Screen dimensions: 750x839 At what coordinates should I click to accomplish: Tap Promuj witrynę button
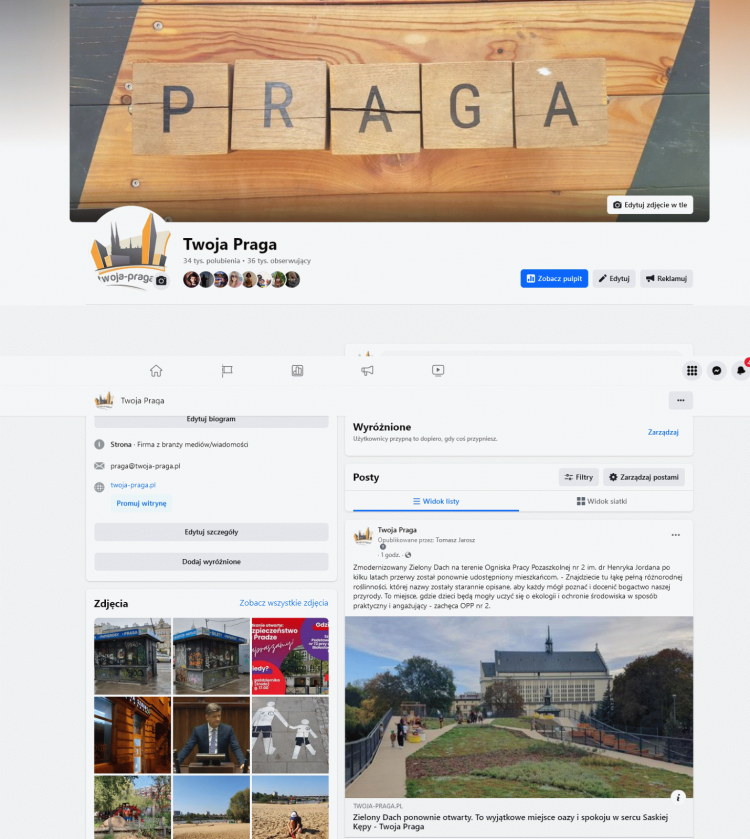pyautogui.click(x=141, y=503)
